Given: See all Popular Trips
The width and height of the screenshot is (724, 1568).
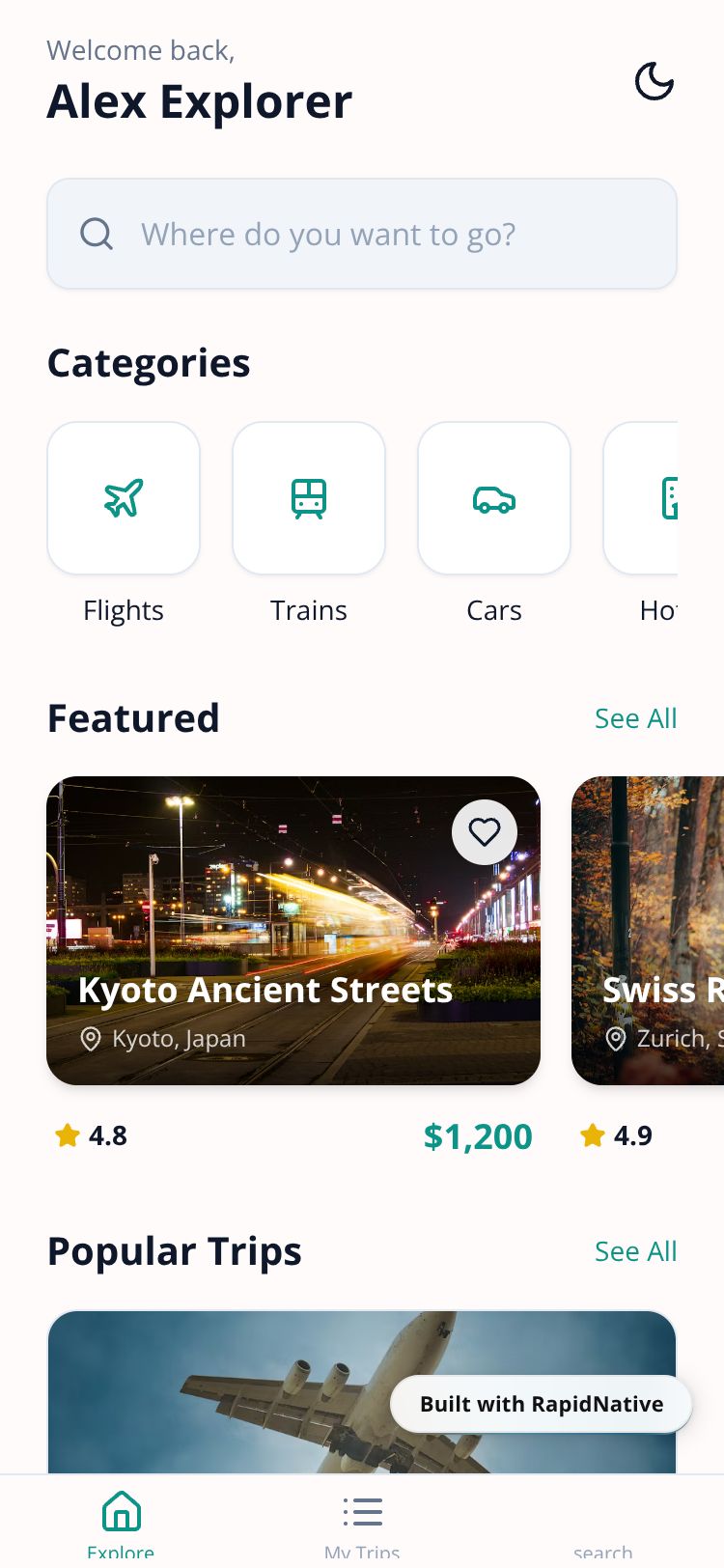Looking at the screenshot, I should [635, 1251].
